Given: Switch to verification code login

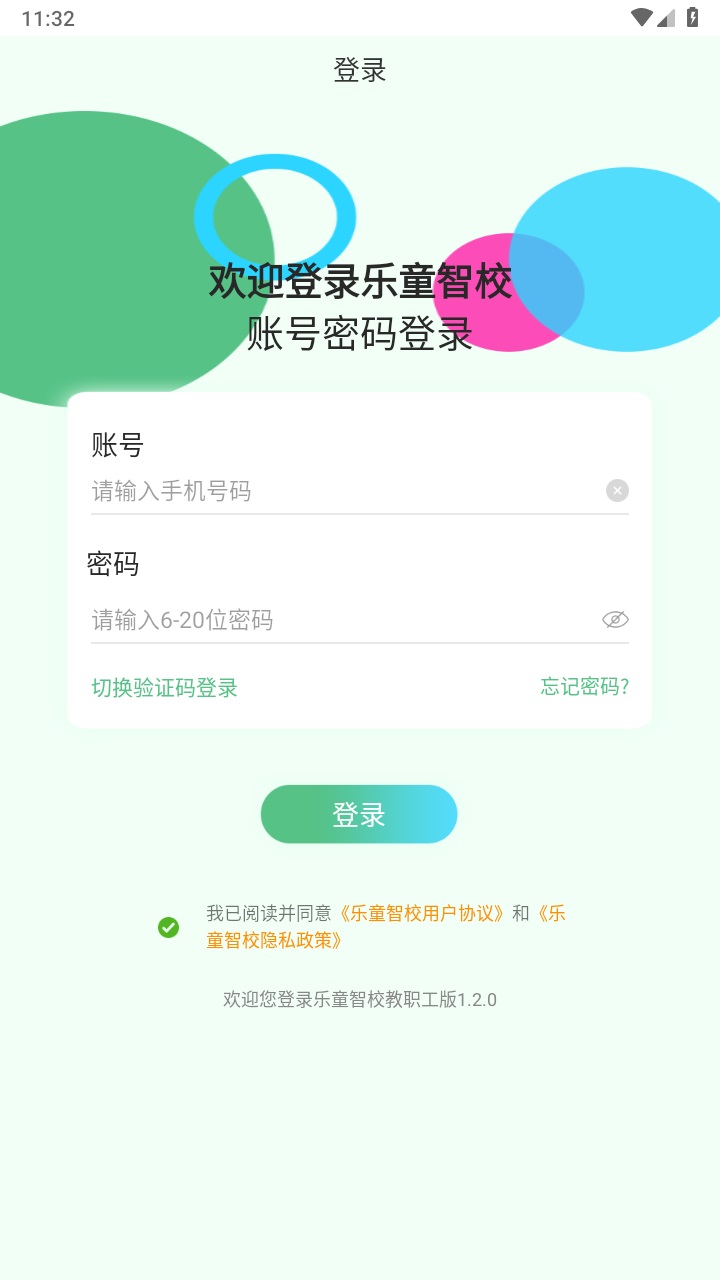Looking at the screenshot, I should click(x=163, y=688).
